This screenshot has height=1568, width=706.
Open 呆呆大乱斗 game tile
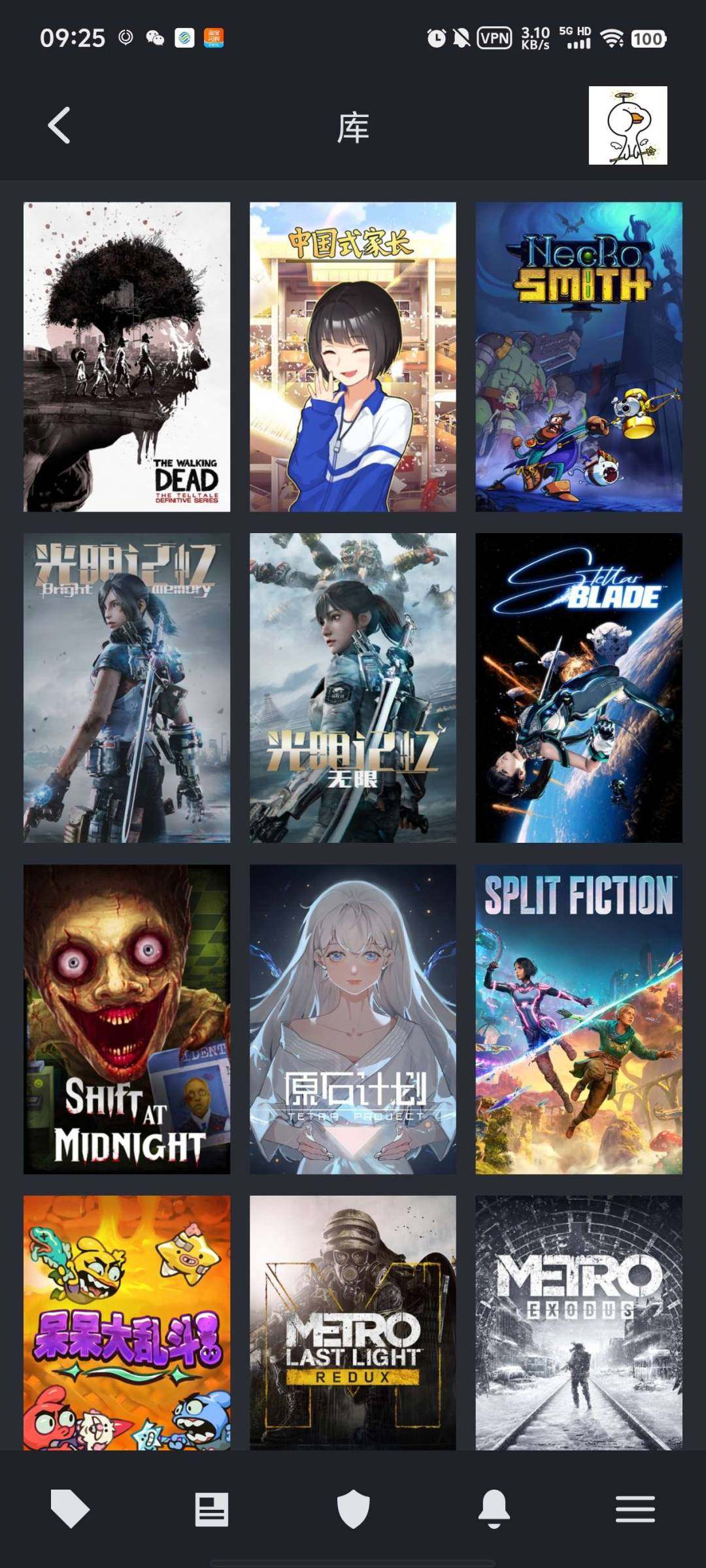click(127, 1323)
